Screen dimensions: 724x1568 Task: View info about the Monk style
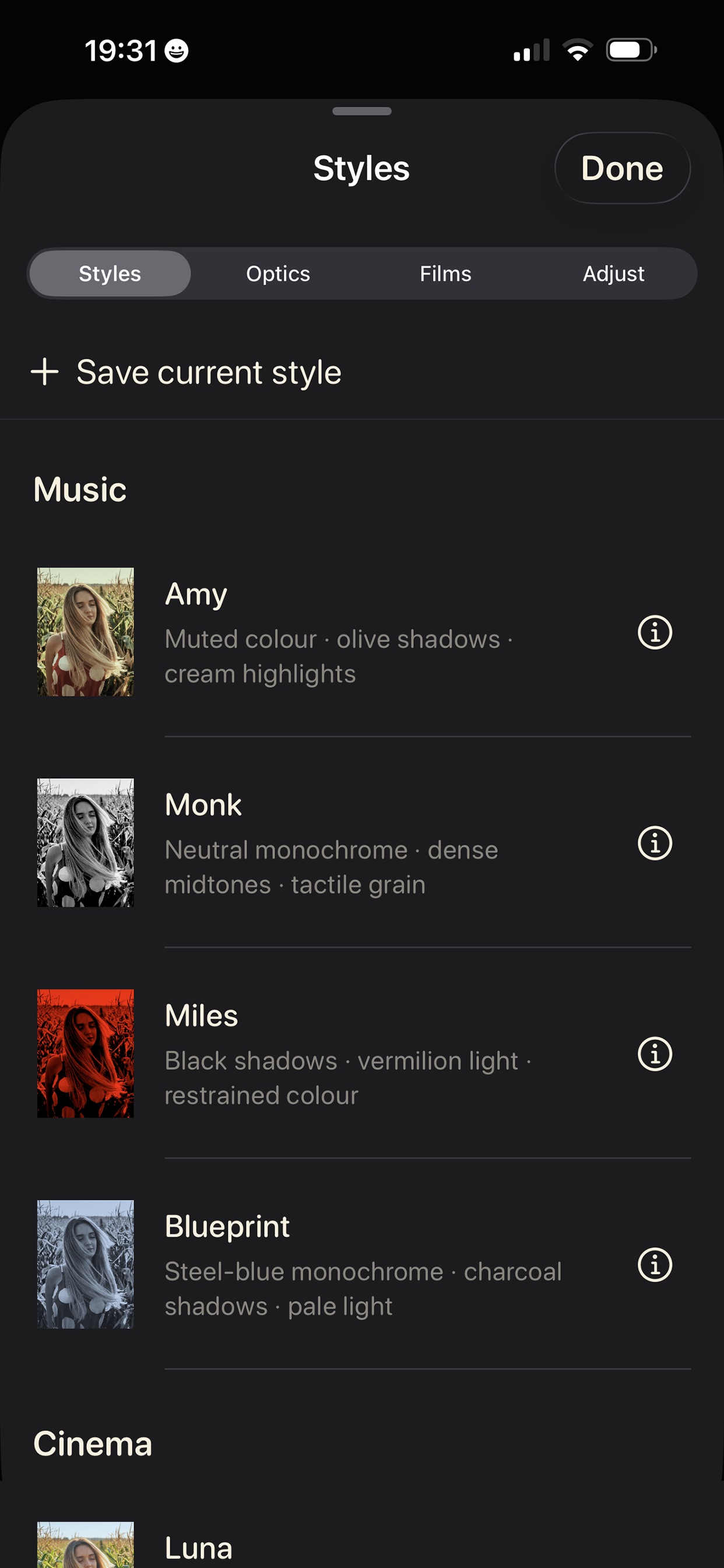pyautogui.click(x=655, y=843)
